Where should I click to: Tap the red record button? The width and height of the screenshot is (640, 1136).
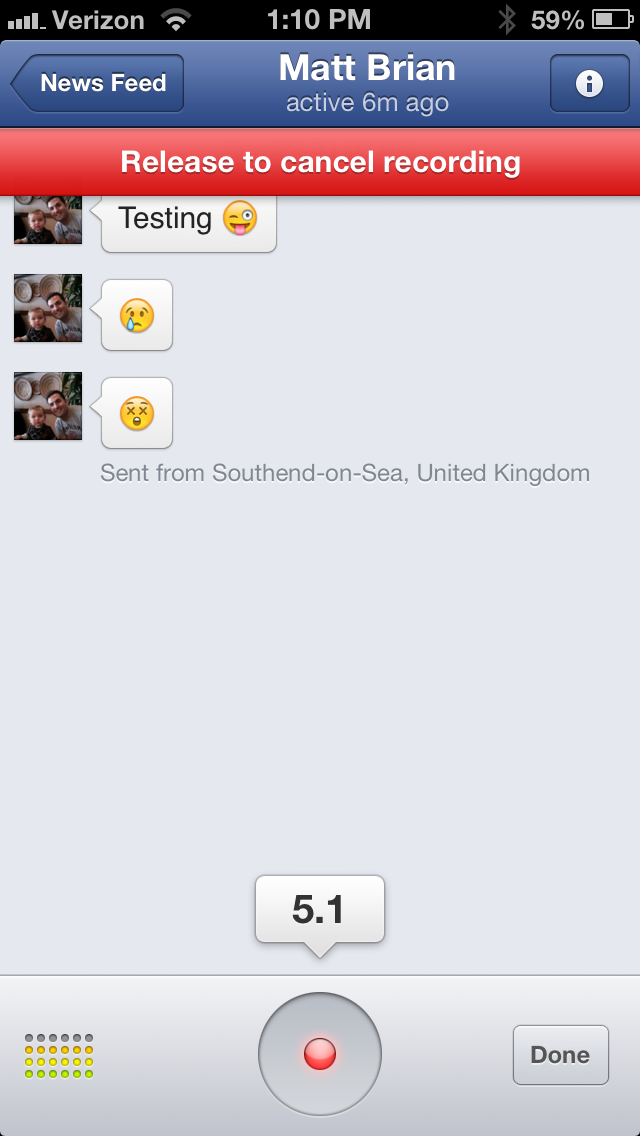click(x=320, y=1053)
